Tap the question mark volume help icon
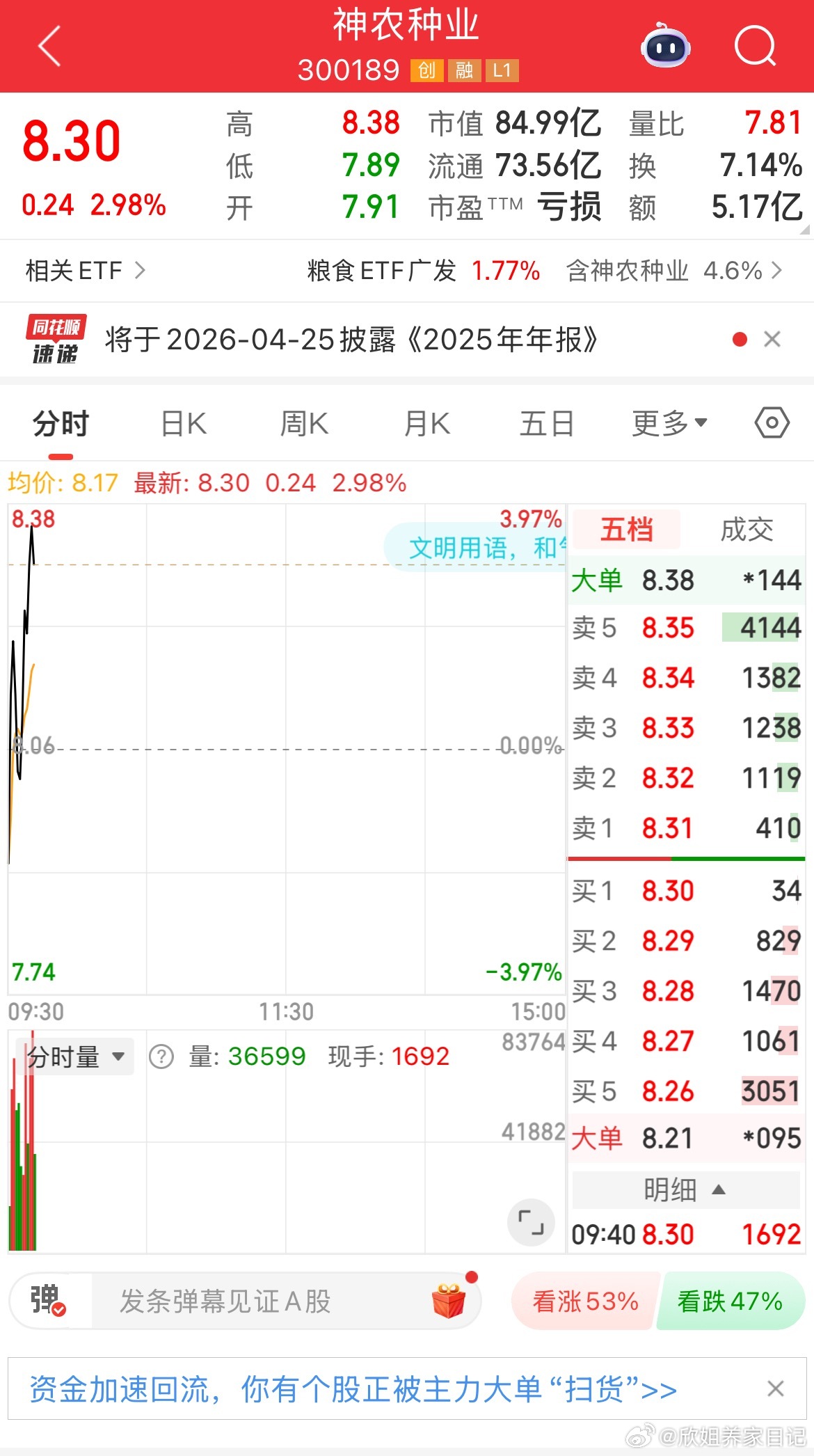The height and width of the screenshot is (1456, 814). click(161, 1056)
